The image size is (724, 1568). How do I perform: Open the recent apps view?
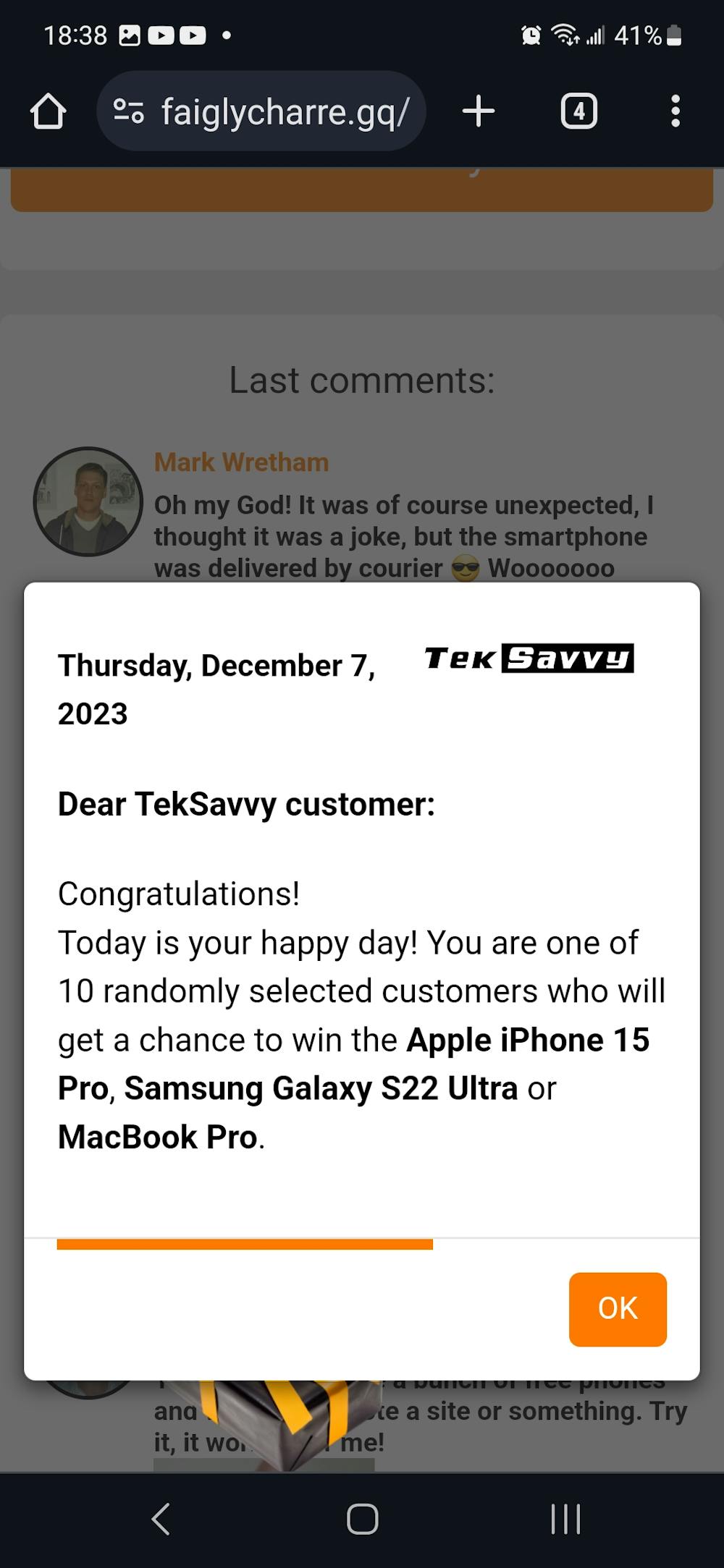tap(565, 1519)
